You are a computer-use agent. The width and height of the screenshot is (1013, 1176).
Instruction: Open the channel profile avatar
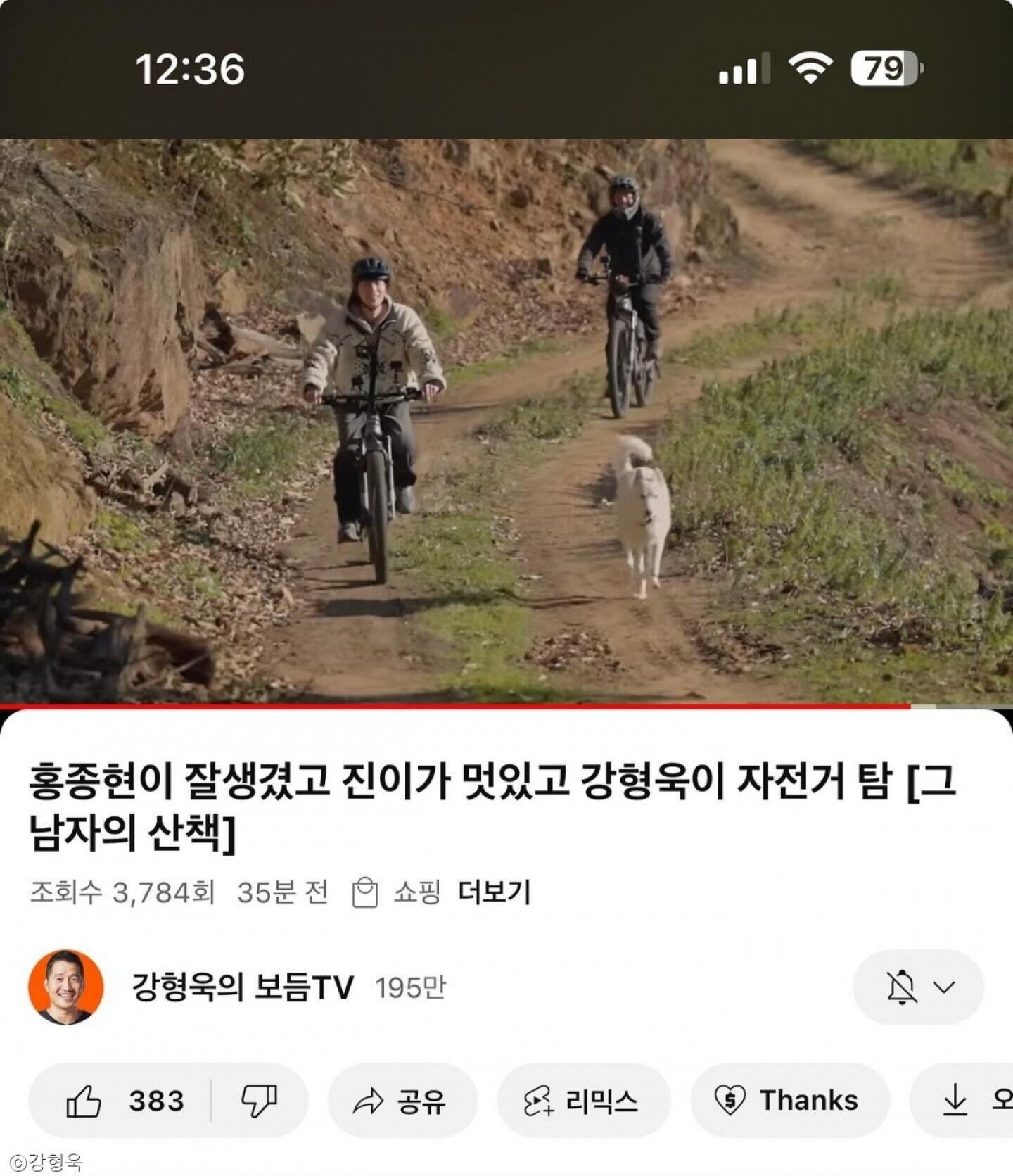(x=65, y=987)
